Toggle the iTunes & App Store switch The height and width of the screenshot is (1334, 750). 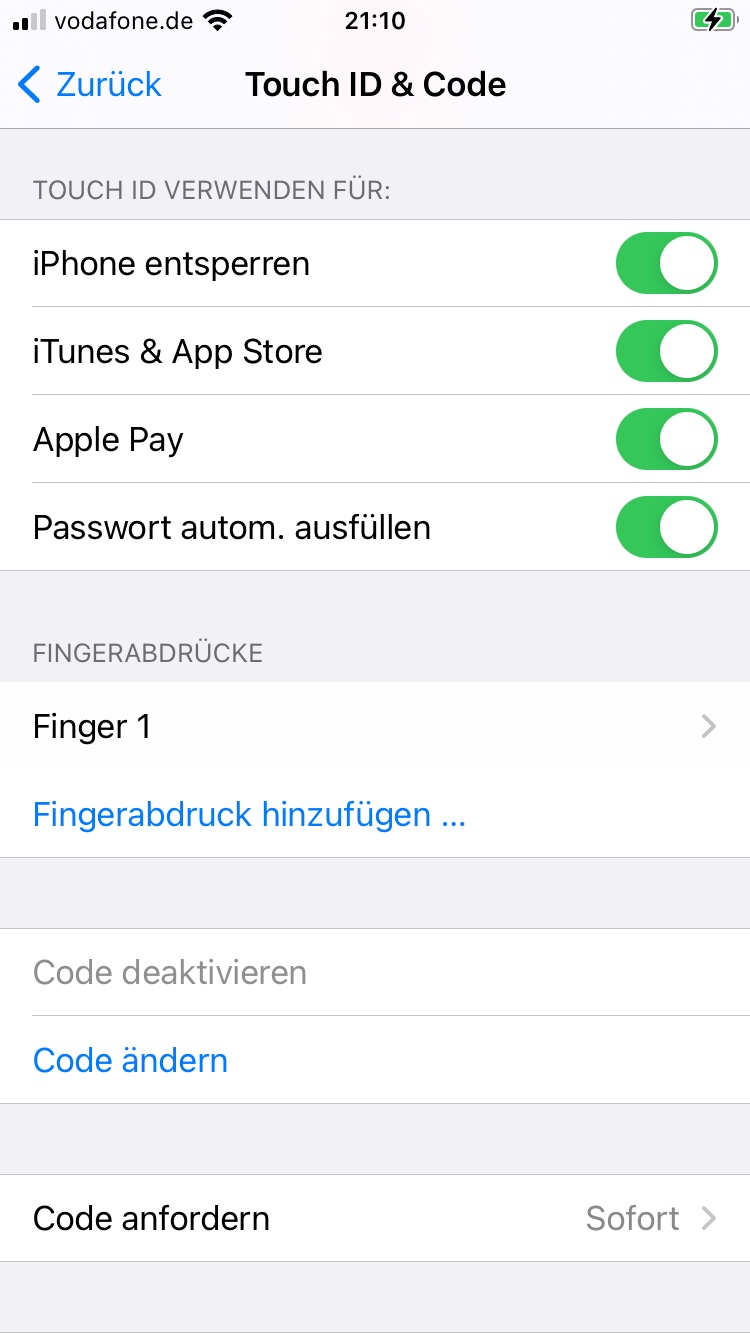[666, 352]
